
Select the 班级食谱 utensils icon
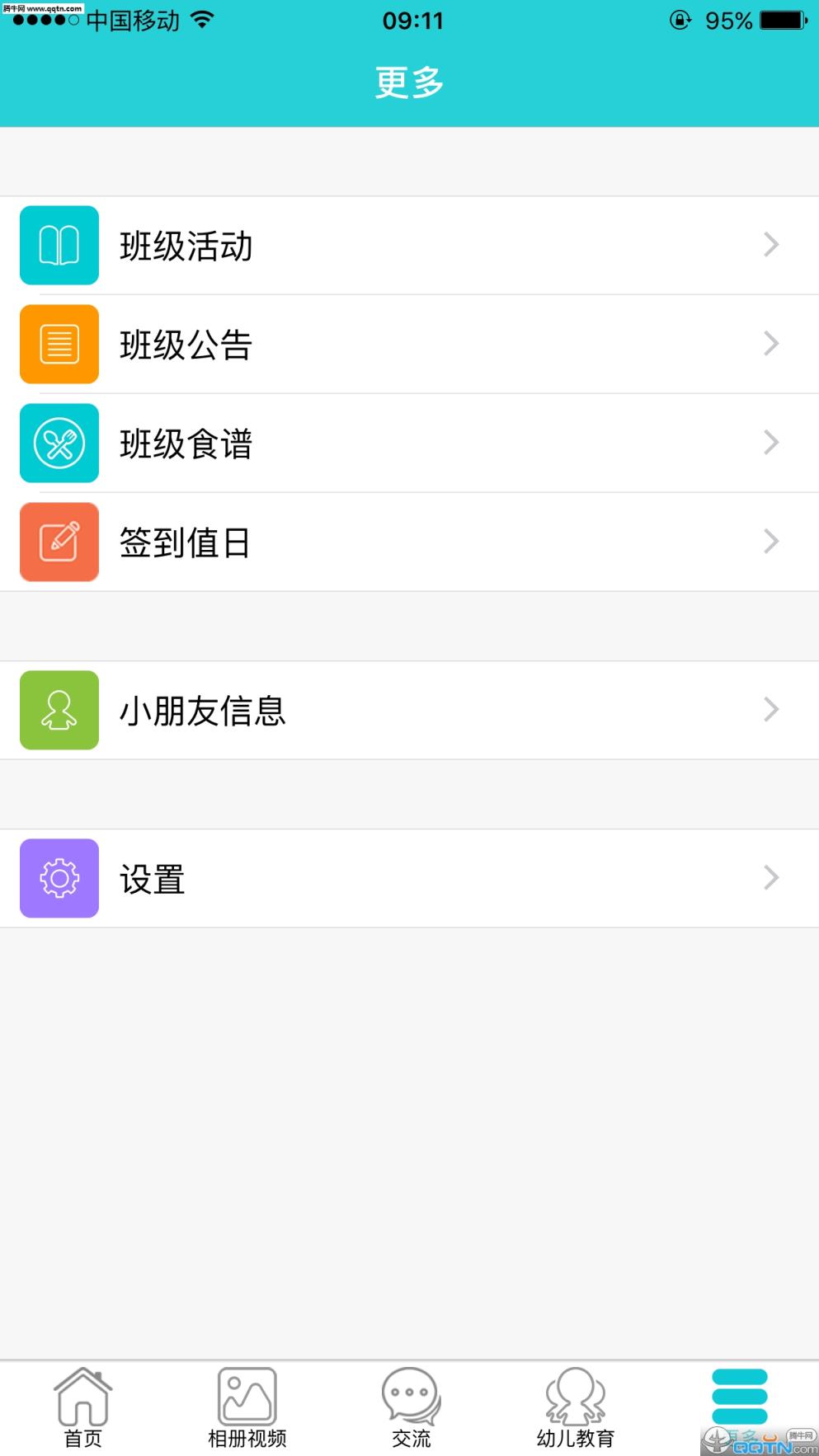(59, 443)
